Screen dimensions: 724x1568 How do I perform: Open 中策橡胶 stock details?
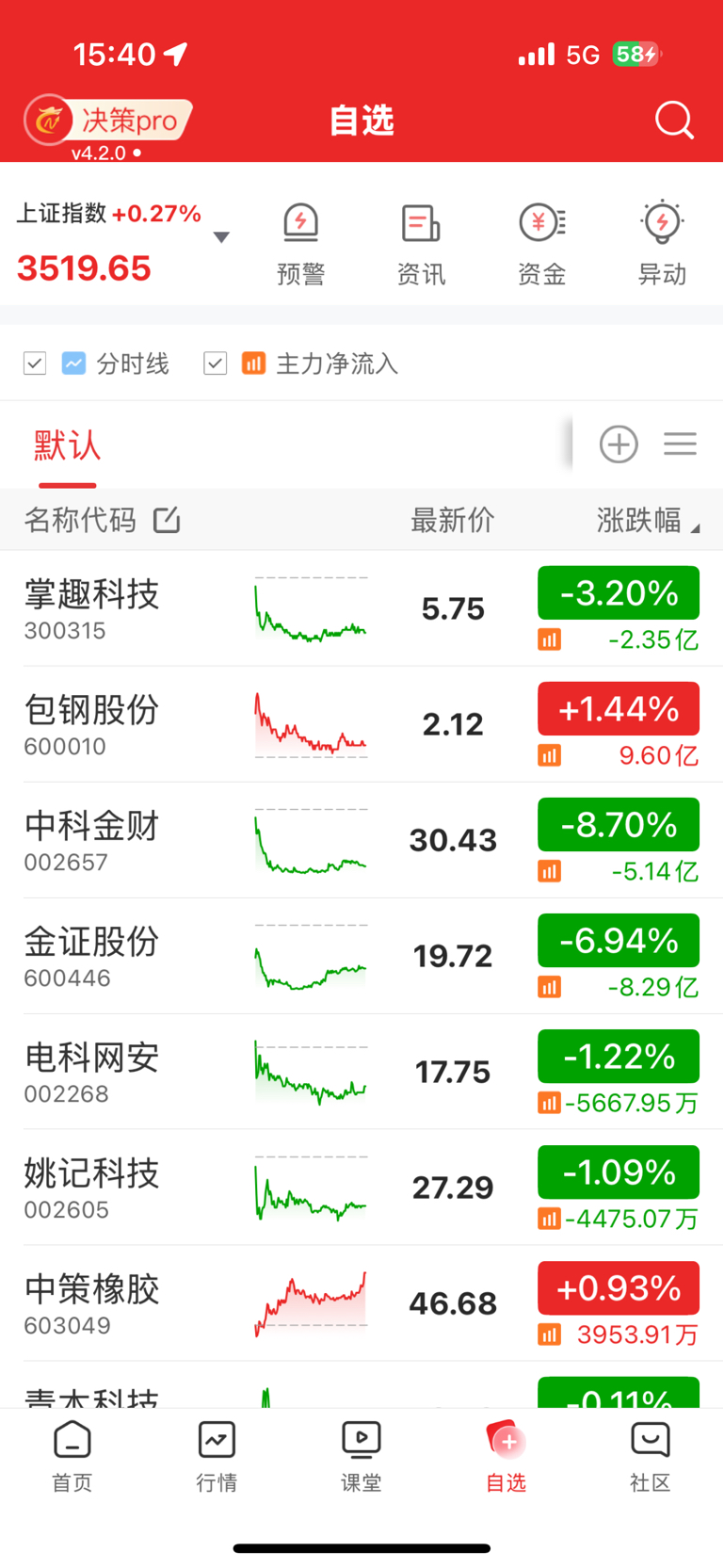pyautogui.click(x=362, y=1303)
